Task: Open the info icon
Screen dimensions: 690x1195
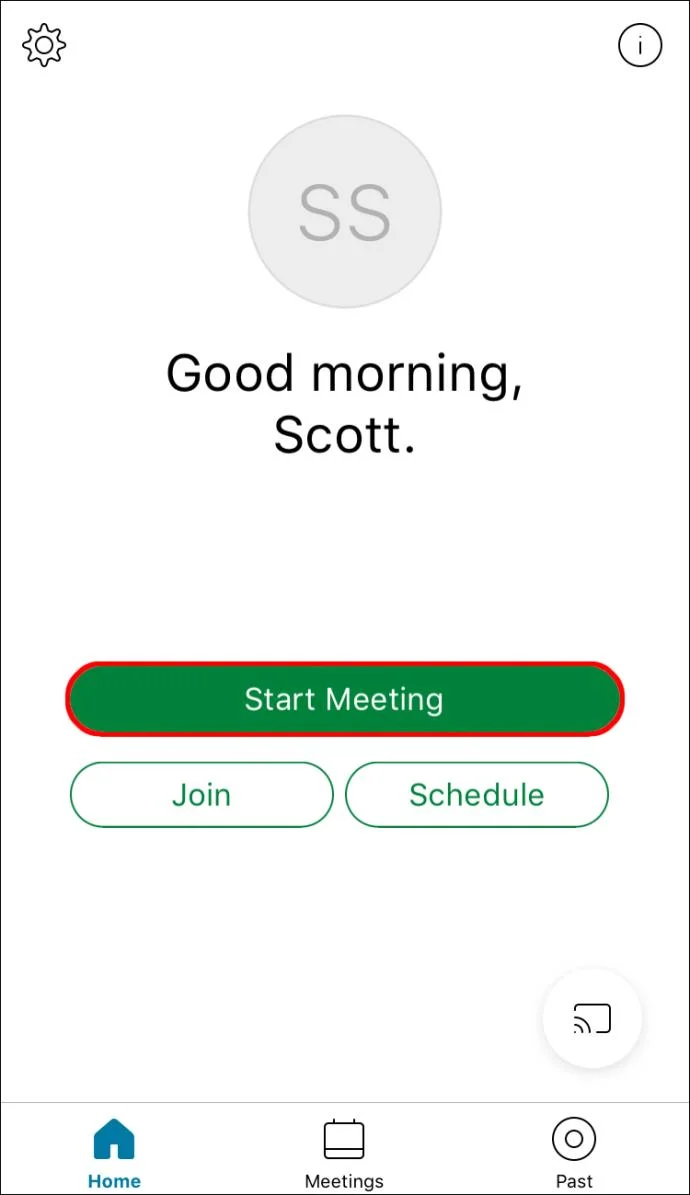Action: click(x=640, y=46)
